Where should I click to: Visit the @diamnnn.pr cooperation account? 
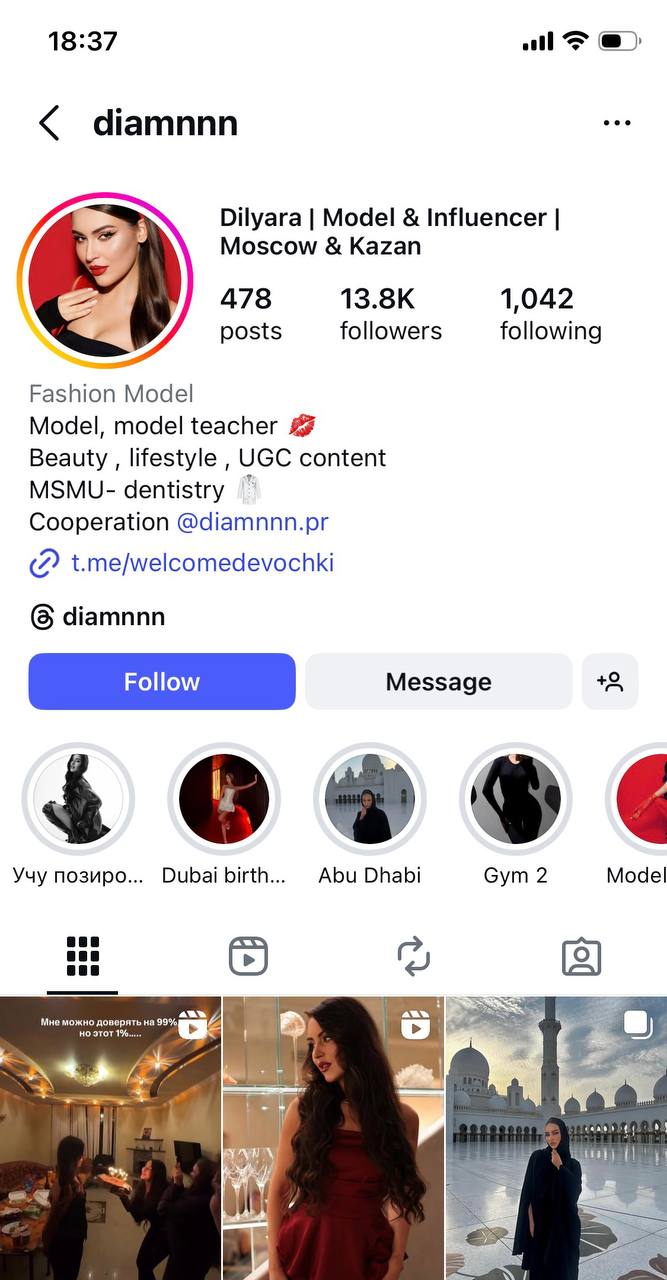click(252, 522)
